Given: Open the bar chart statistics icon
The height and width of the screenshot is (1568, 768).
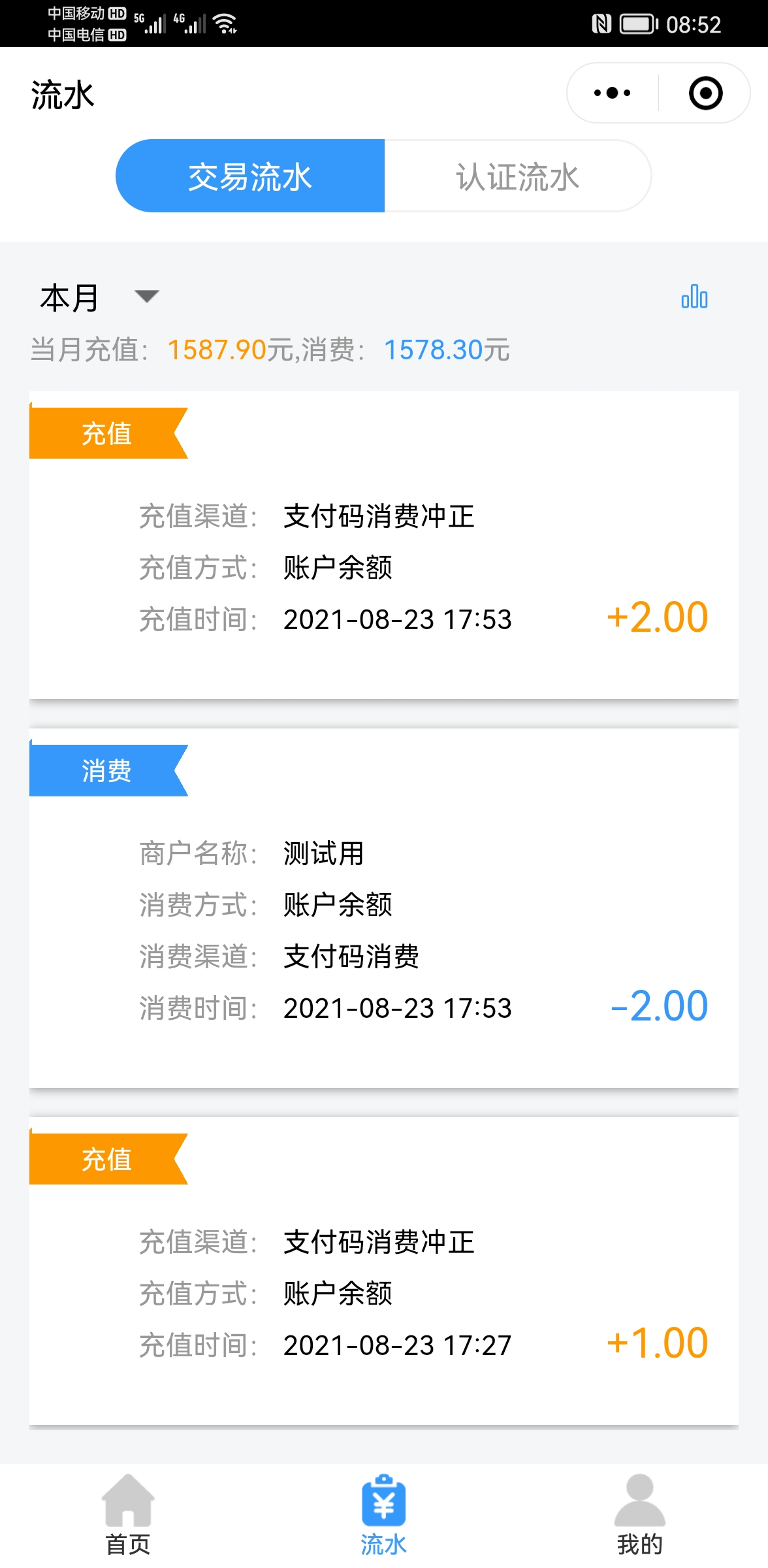Looking at the screenshot, I should tap(694, 297).
